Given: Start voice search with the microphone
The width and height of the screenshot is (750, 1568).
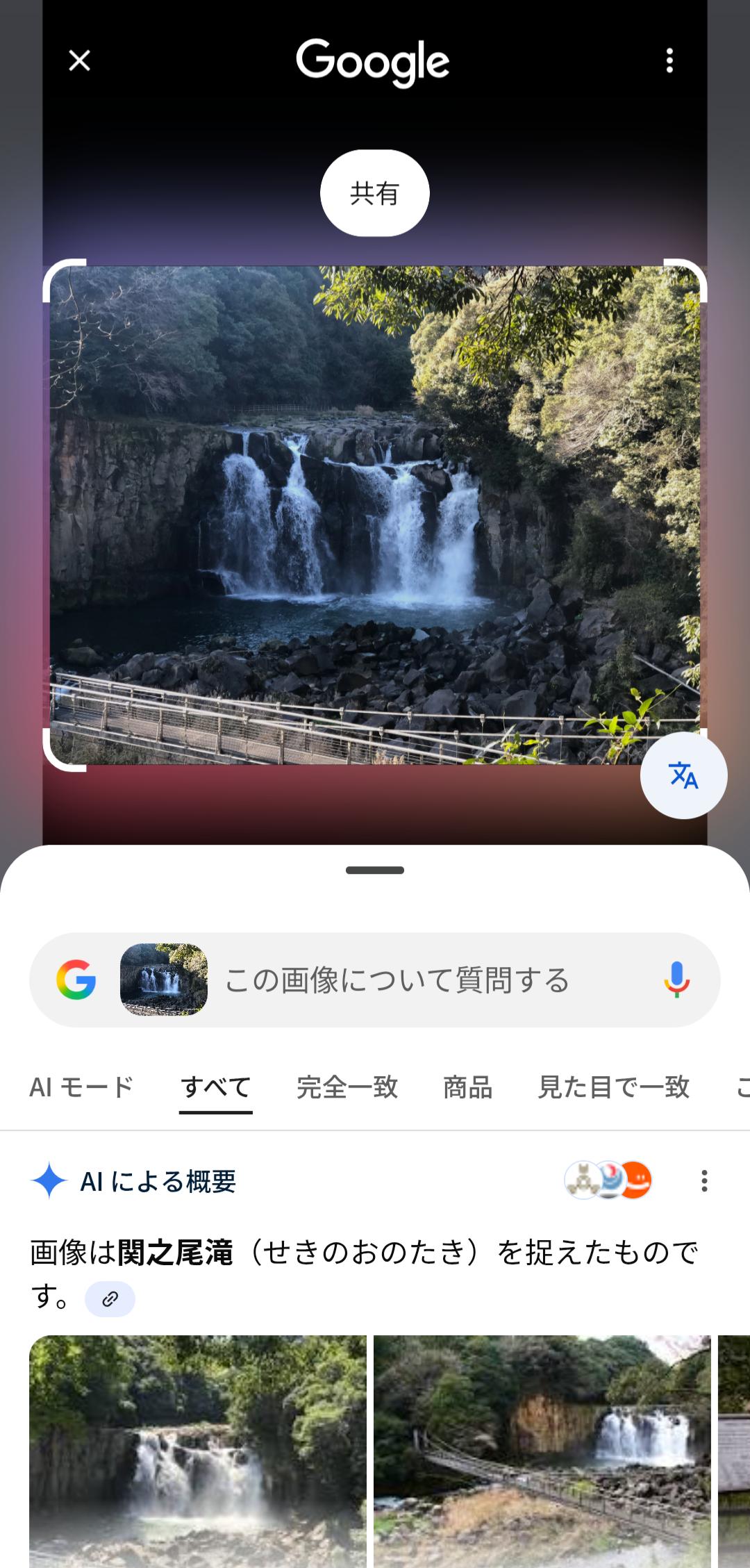Looking at the screenshot, I should click(x=676, y=980).
